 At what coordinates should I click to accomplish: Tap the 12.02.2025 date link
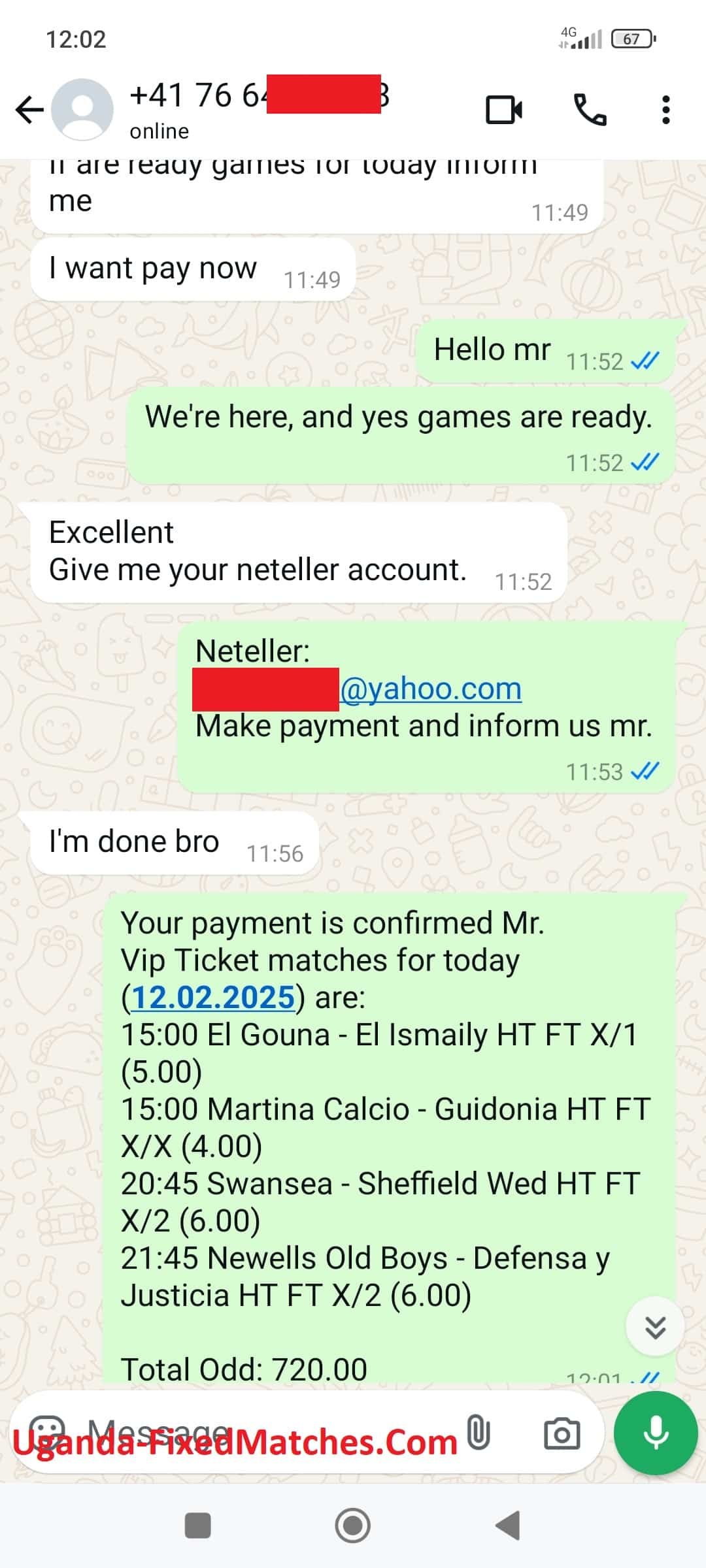pyautogui.click(x=213, y=998)
